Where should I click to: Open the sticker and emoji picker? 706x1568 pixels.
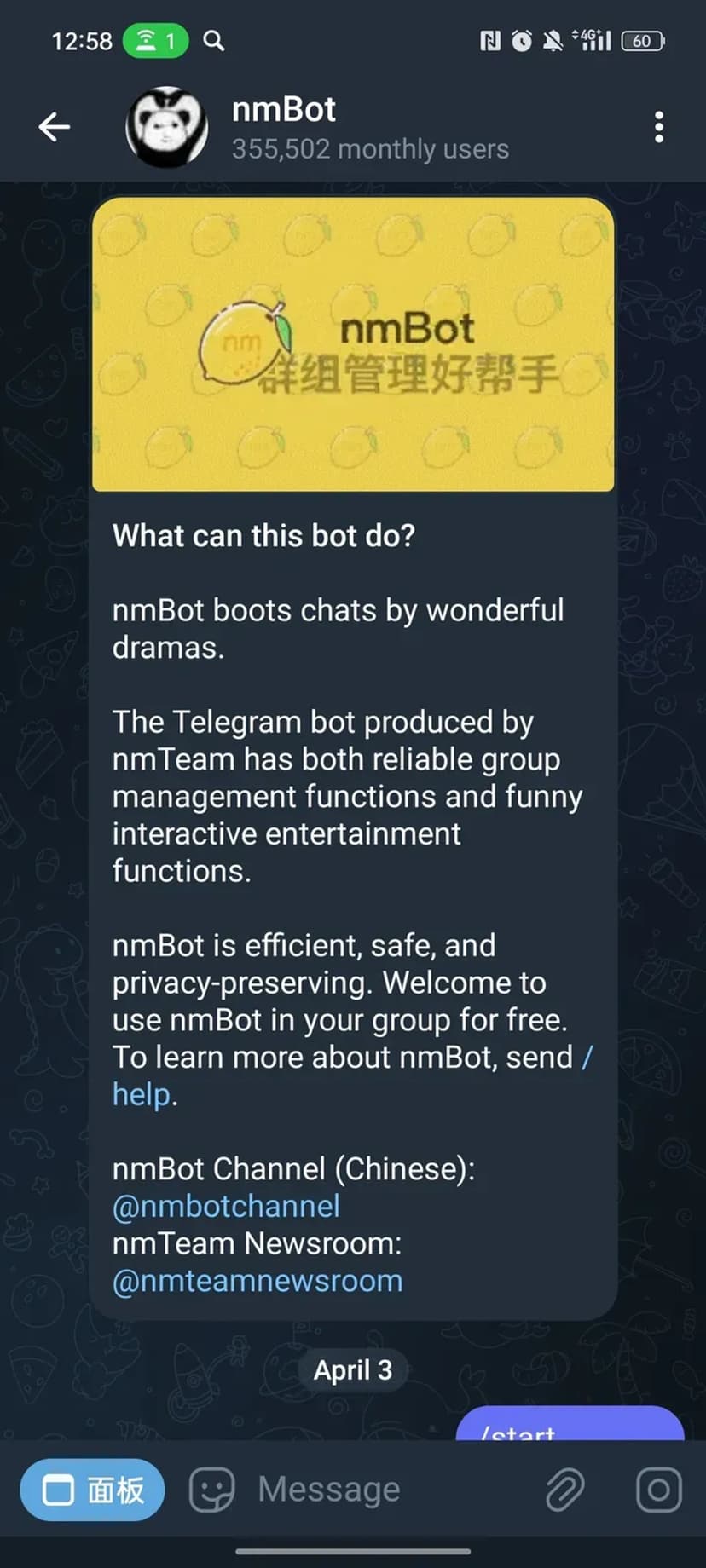[x=211, y=1490]
